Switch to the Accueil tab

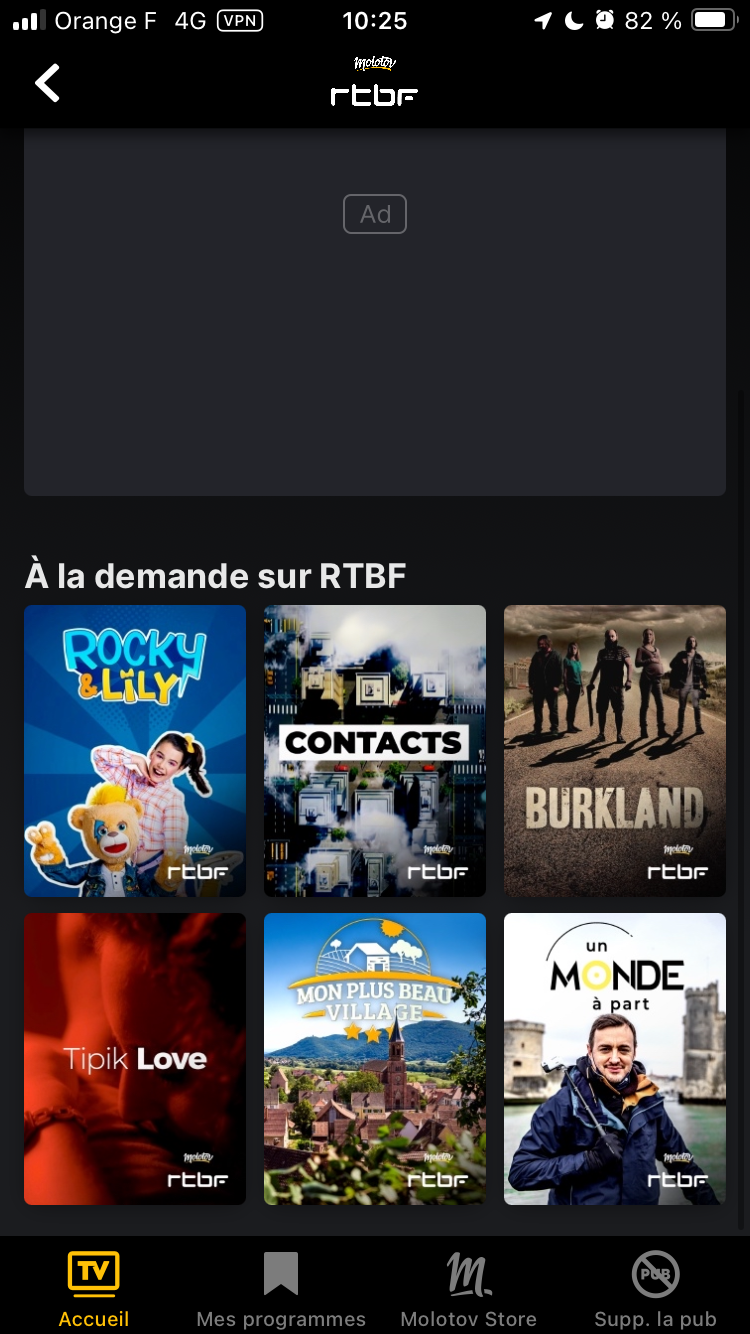(x=94, y=1289)
